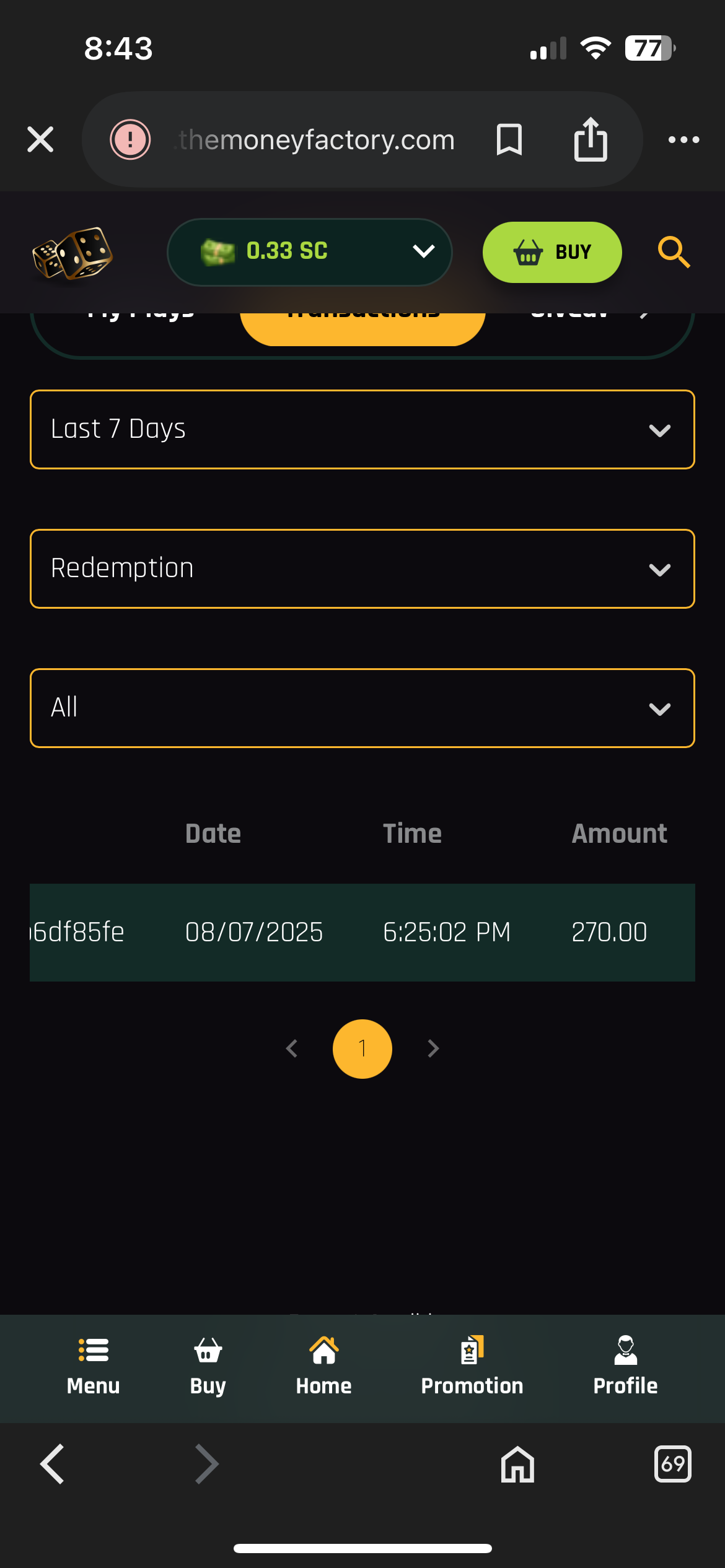The image size is (725, 1568).
Task: Bookmark this page in the browser
Action: pyautogui.click(x=509, y=139)
